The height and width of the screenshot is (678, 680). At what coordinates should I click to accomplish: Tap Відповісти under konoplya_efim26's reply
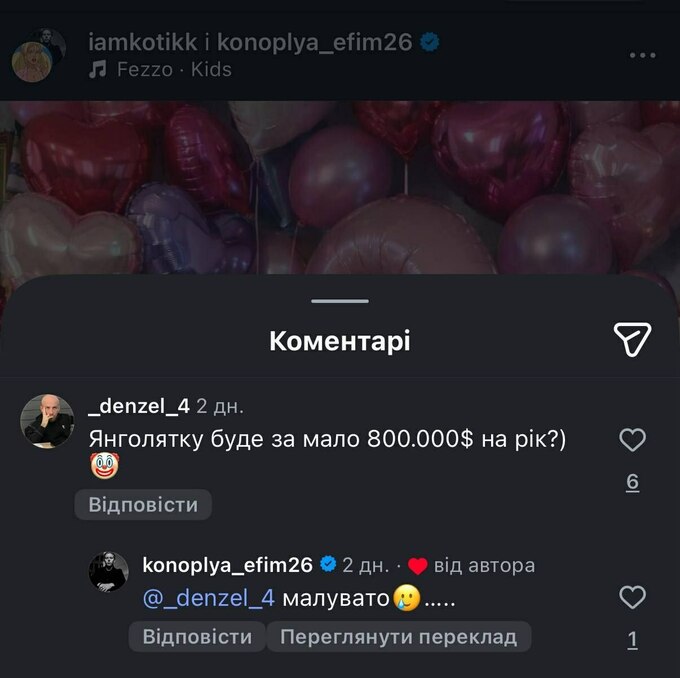[197, 637]
